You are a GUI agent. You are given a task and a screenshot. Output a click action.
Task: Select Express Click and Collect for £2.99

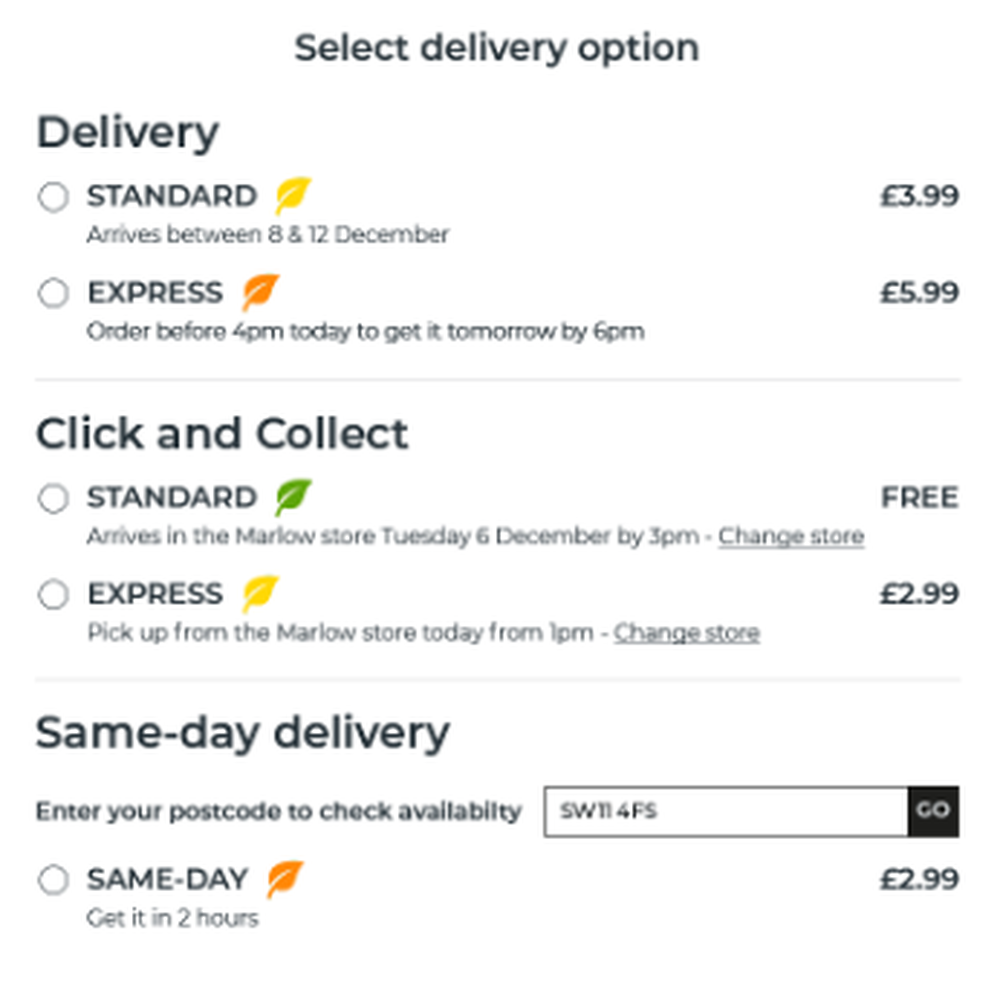[x=53, y=595]
